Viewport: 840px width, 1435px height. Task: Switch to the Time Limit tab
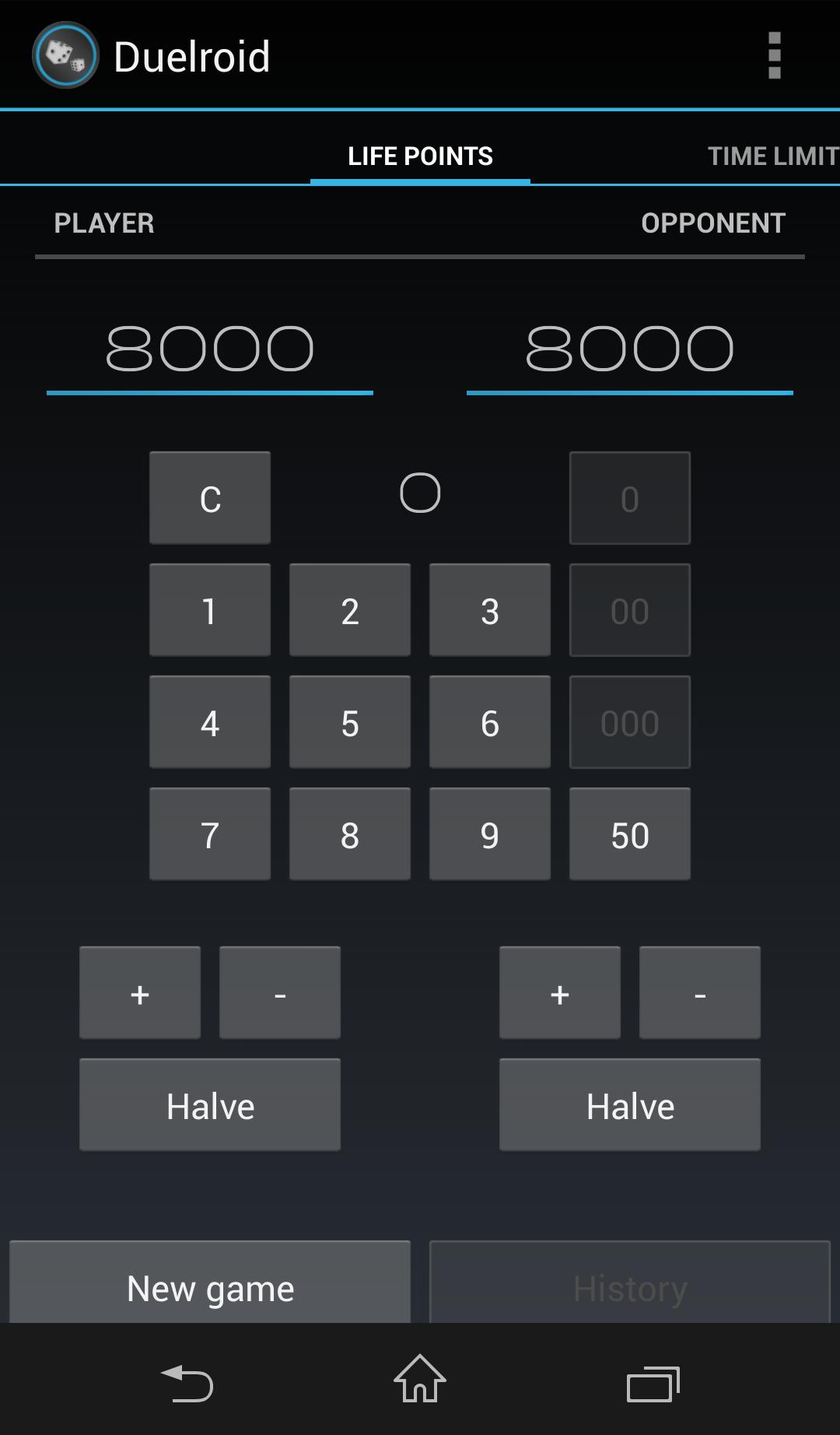[772, 156]
